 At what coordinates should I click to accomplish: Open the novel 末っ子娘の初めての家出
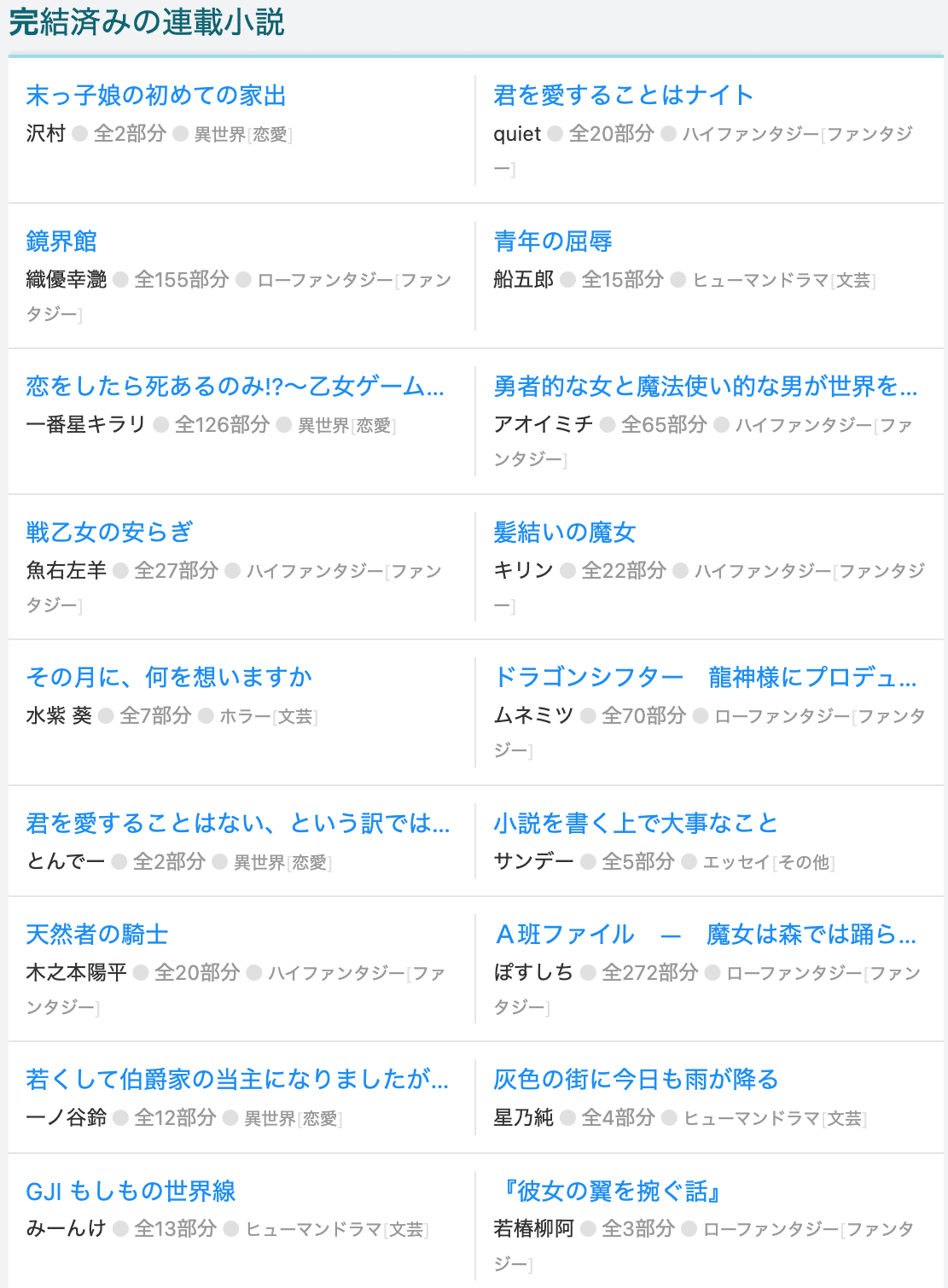coord(156,96)
